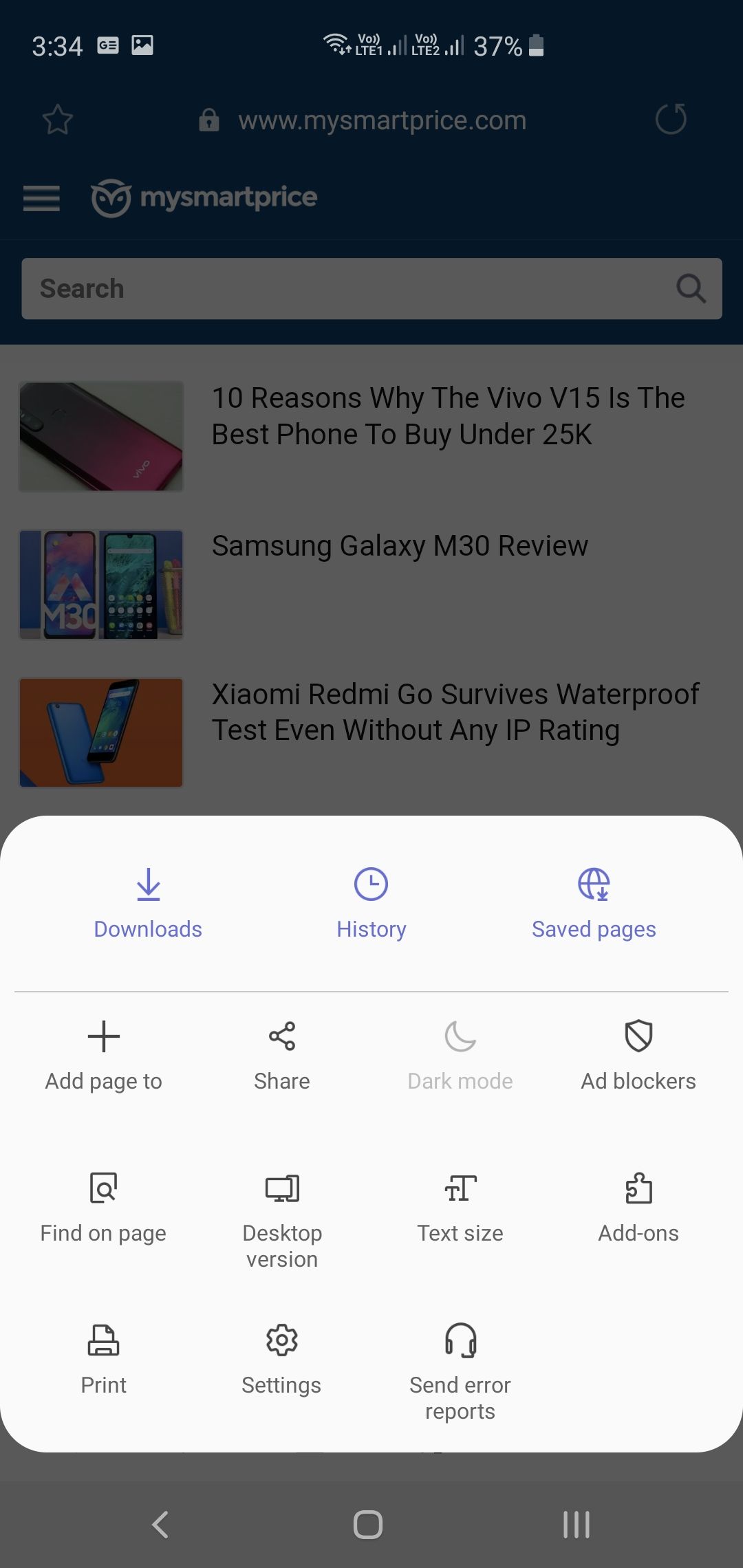Open recent apps from navigation bar

577,1524
